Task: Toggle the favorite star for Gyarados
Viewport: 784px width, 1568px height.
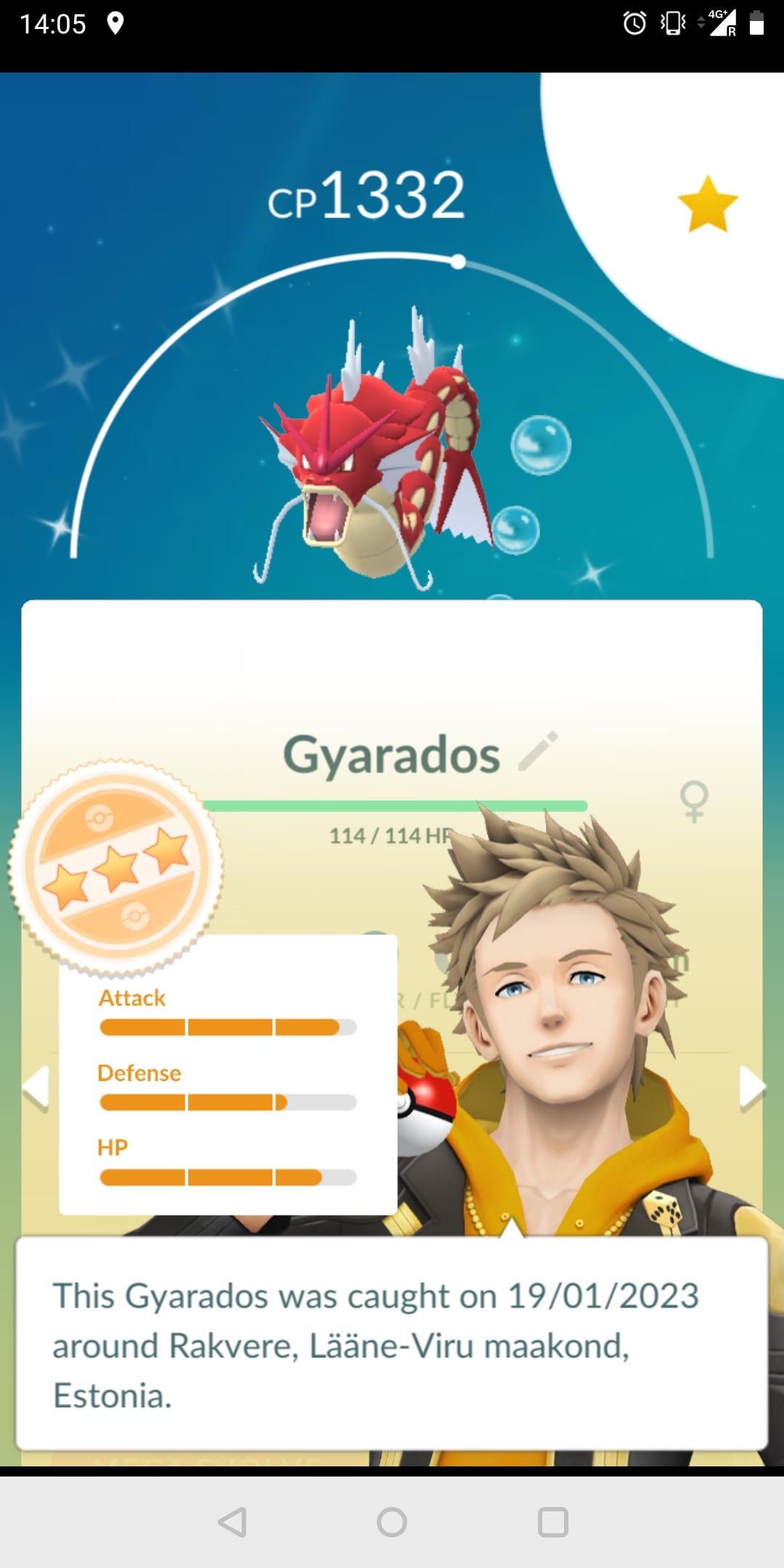Action: pyautogui.click(x=707, y=204)
